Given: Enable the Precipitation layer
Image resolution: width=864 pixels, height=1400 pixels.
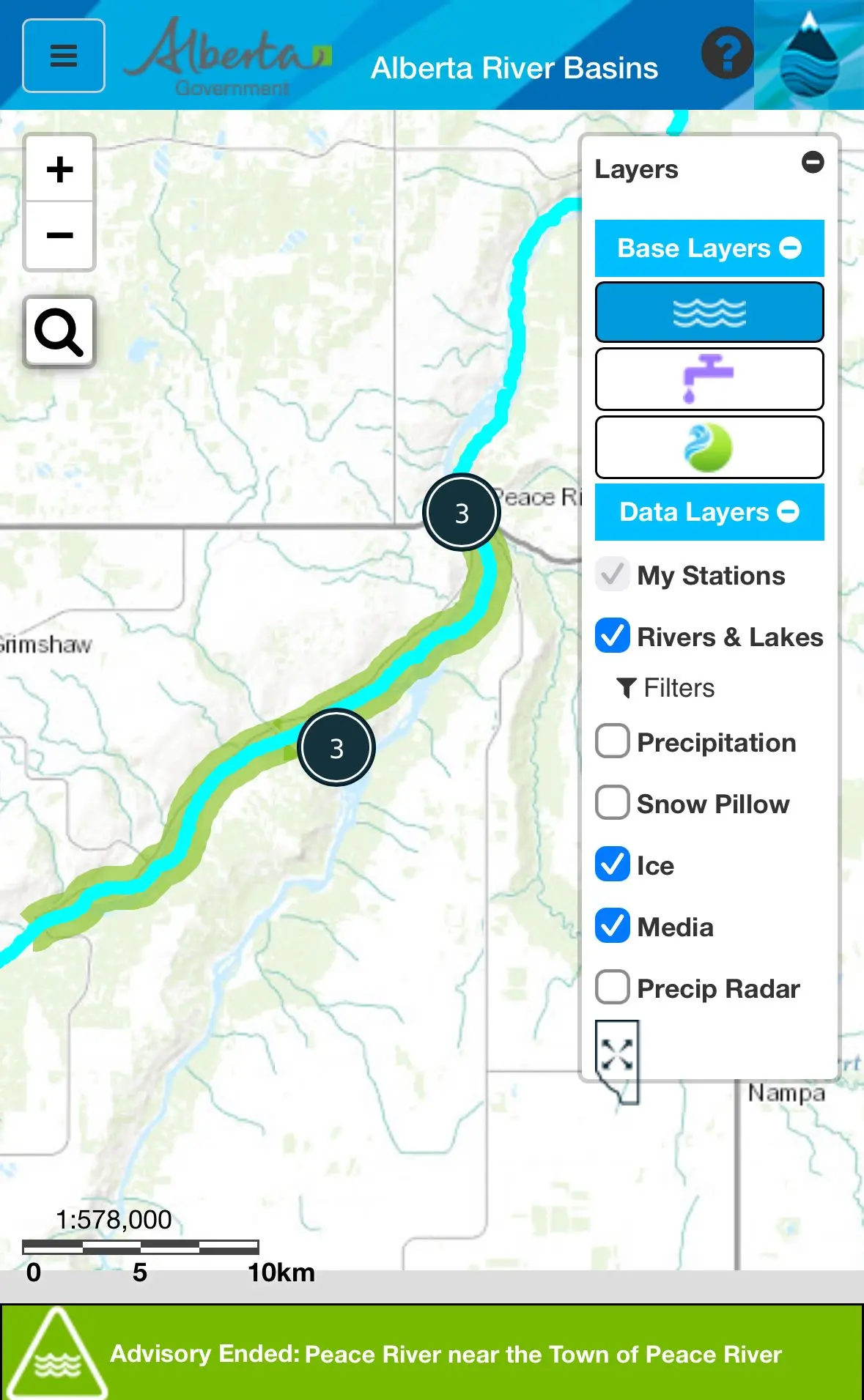Looking at the screenshot, I should tap(613, 741).
